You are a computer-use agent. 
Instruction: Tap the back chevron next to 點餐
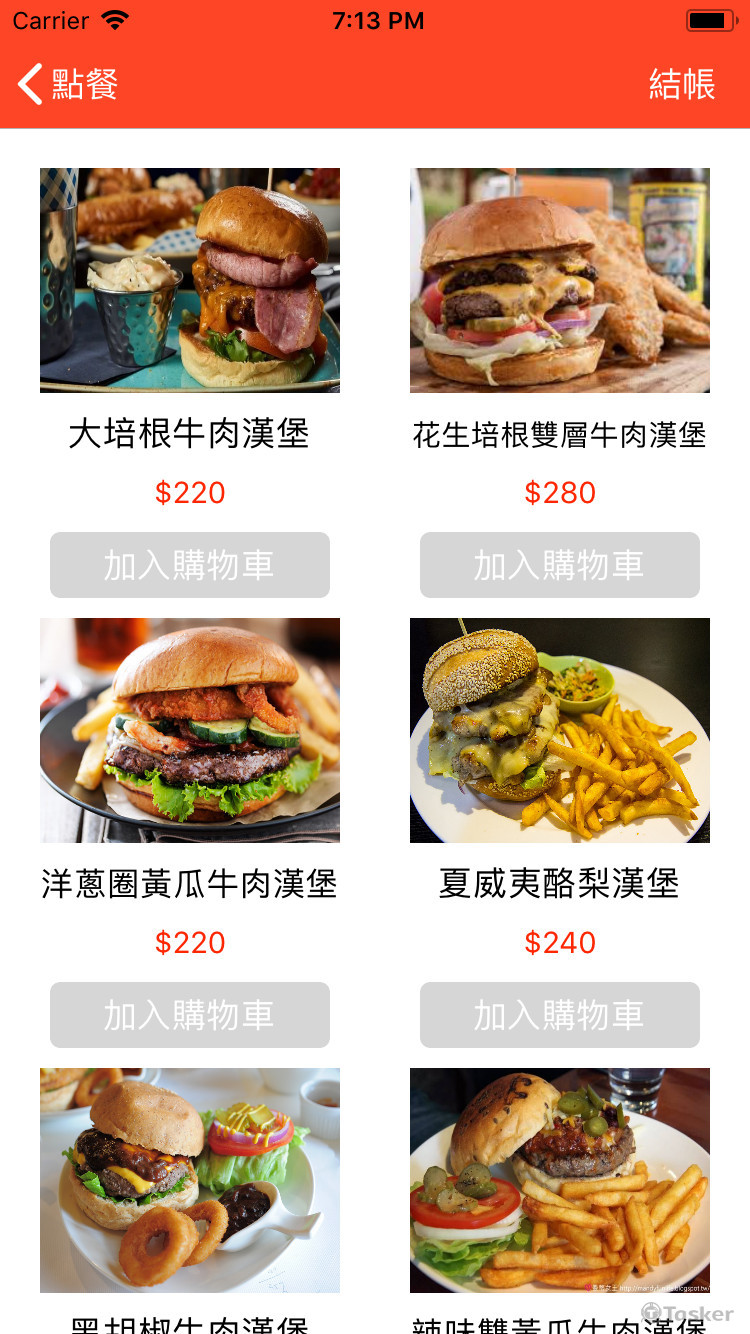coord(28,84)
